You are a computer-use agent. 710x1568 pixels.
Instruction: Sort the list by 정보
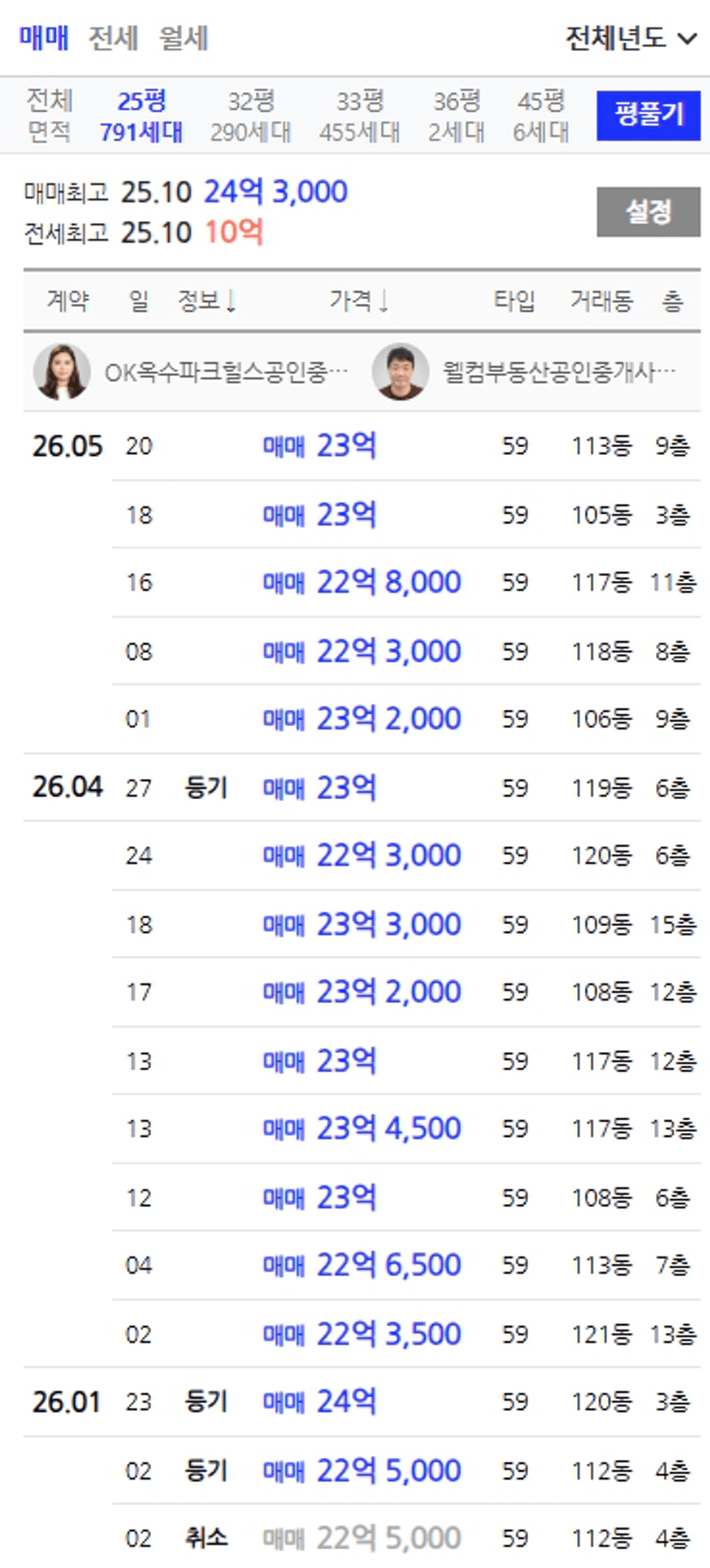[x=206, y=300]
